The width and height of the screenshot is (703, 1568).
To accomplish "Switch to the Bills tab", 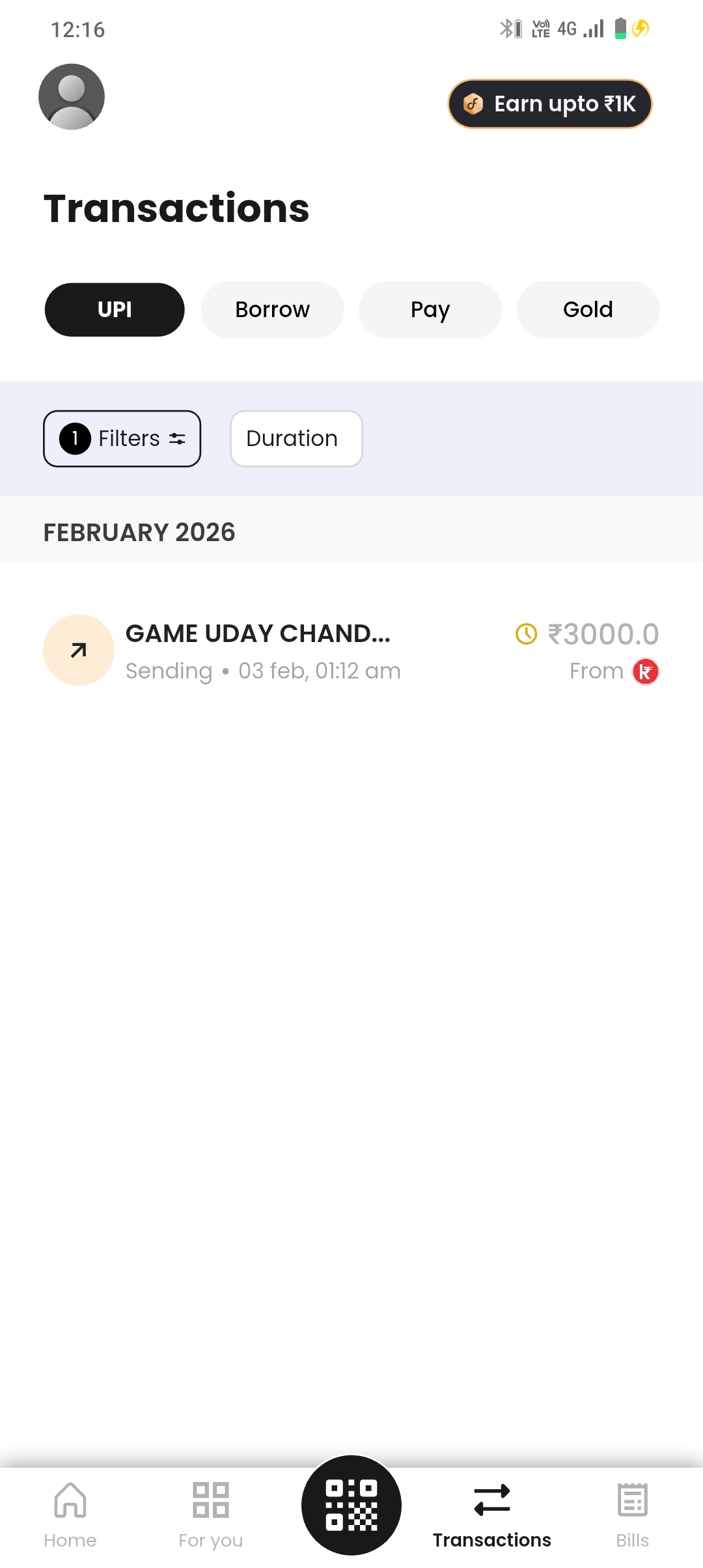I will pyautogui.click(x=632, y=1515).
